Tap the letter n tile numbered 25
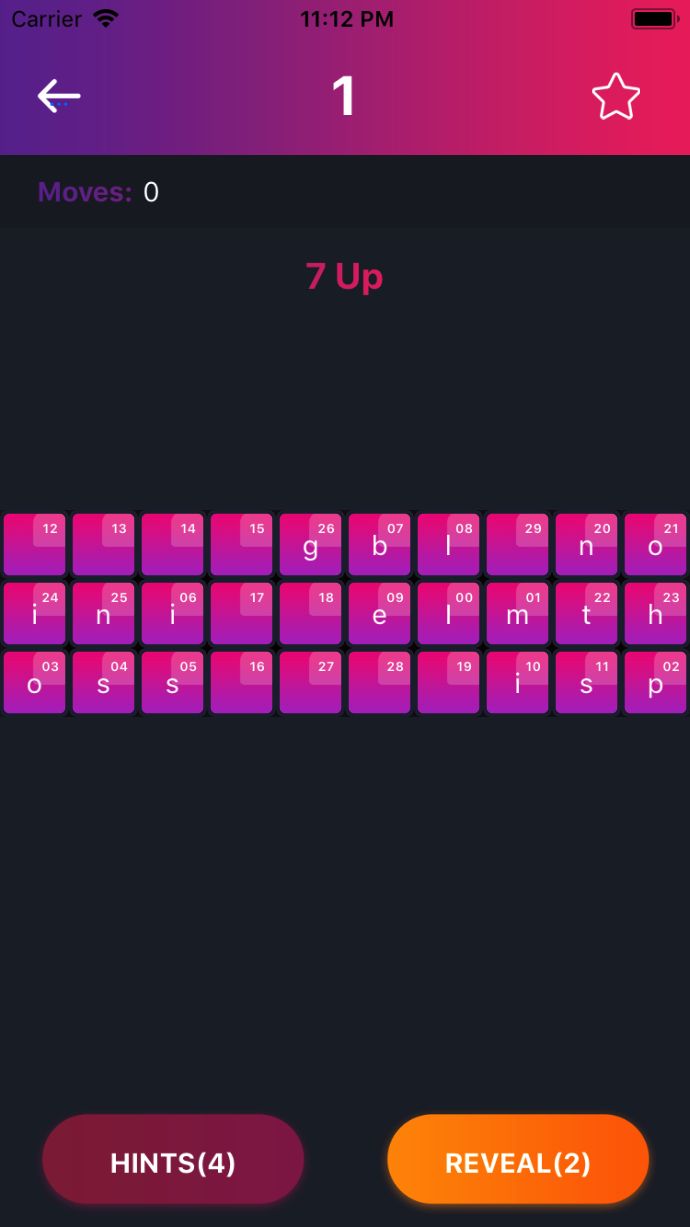The width and height of the screenshot is (690, 1227). point(103,614)
